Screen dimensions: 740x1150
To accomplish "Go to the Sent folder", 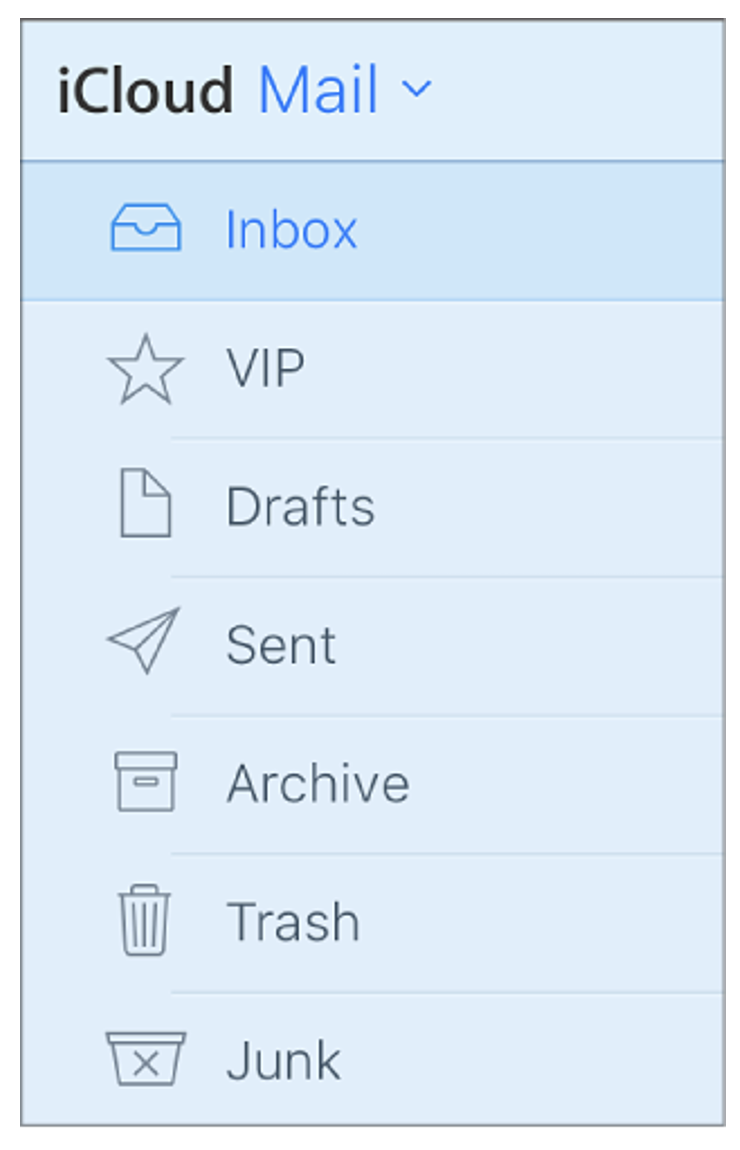I will [280, 645].
